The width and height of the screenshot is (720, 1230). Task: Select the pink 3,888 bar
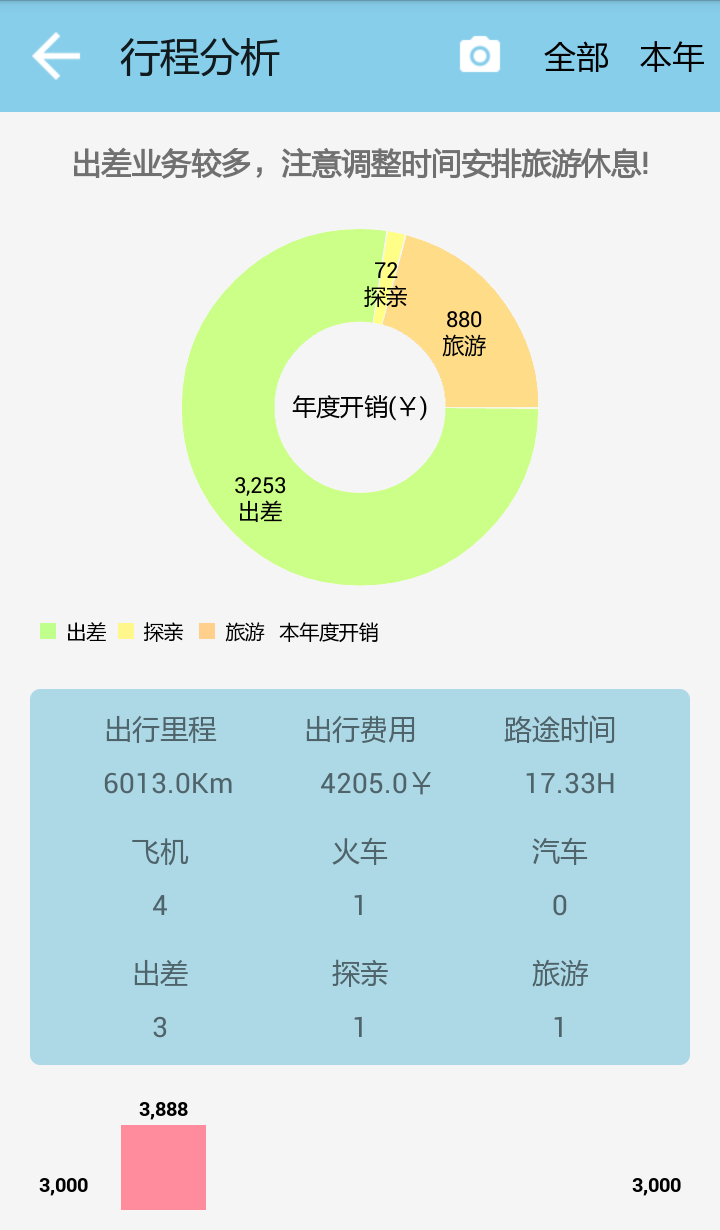(x=162, y=1167)
